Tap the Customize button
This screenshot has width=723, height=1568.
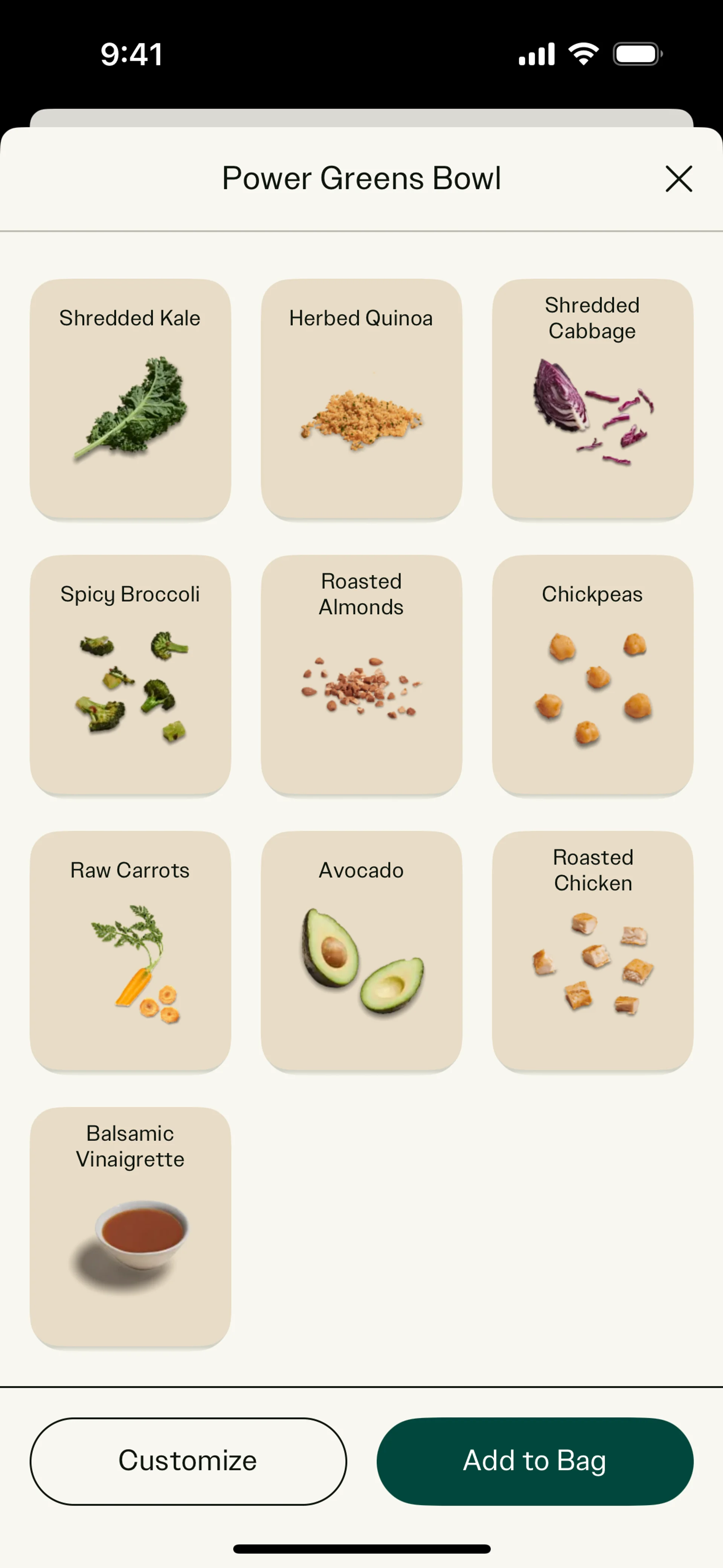[x=188, y=1461]
